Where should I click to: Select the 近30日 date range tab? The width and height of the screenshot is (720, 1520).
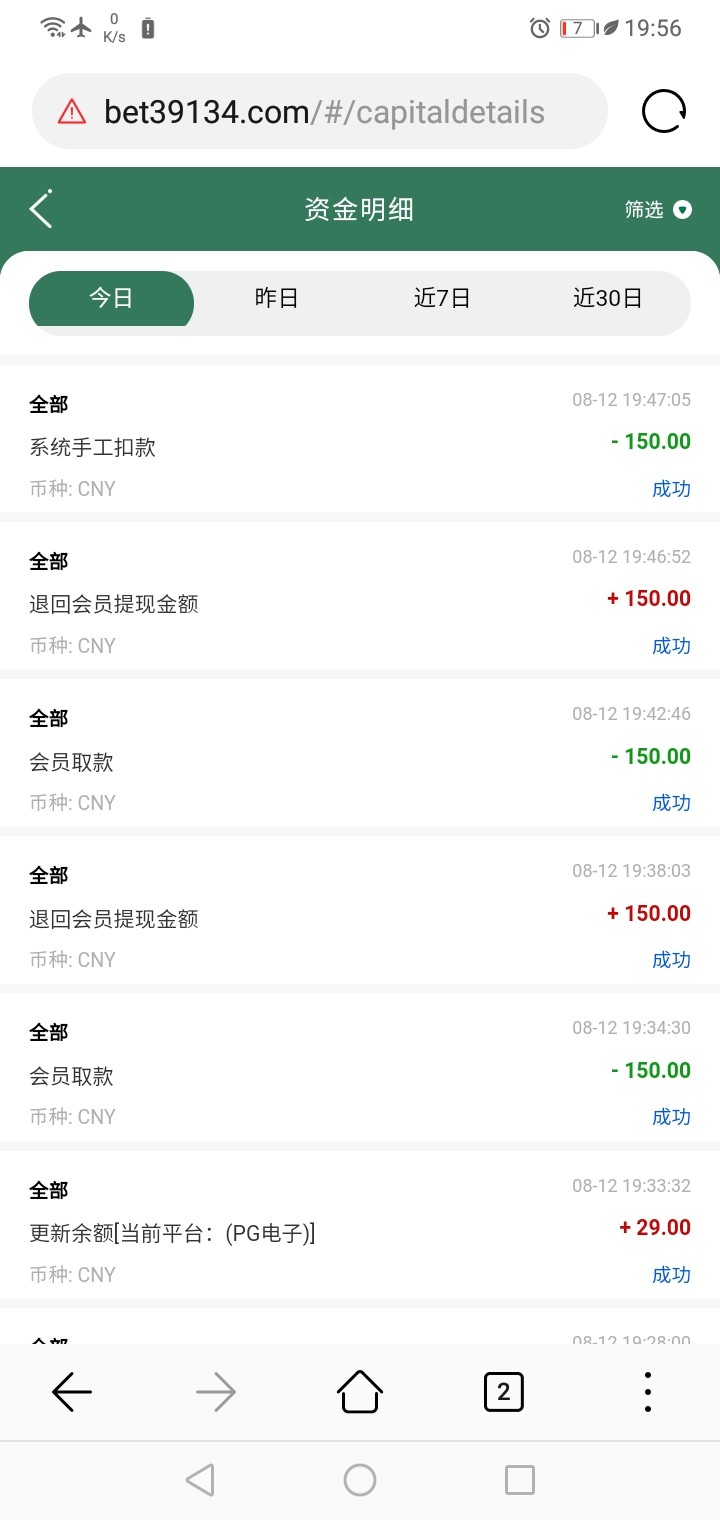608,298
